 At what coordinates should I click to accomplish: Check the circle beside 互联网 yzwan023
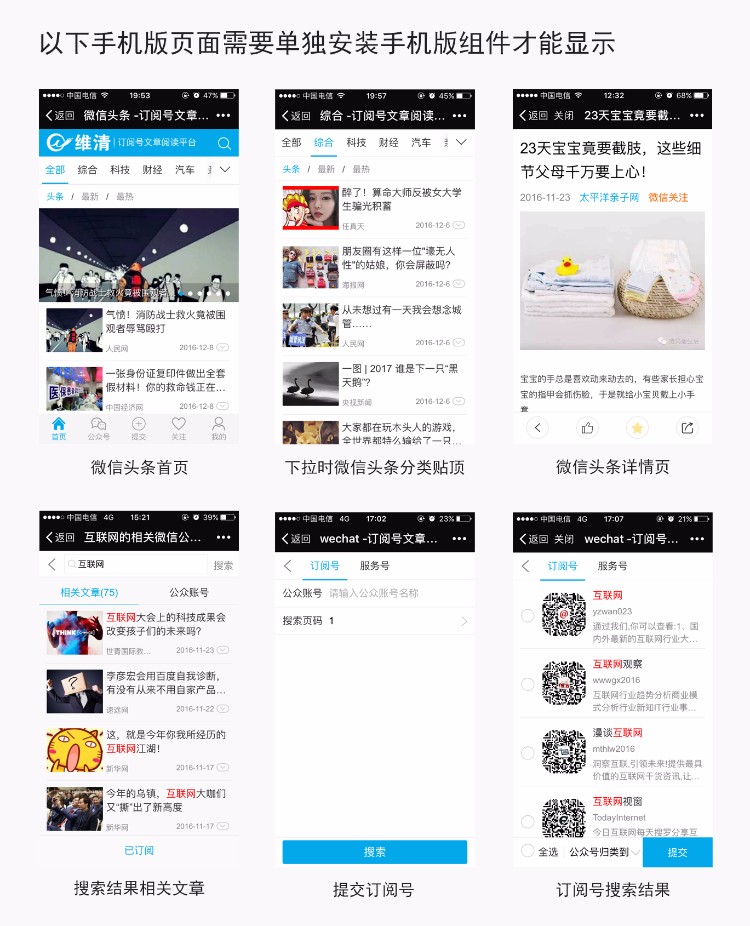click(526, 615)
